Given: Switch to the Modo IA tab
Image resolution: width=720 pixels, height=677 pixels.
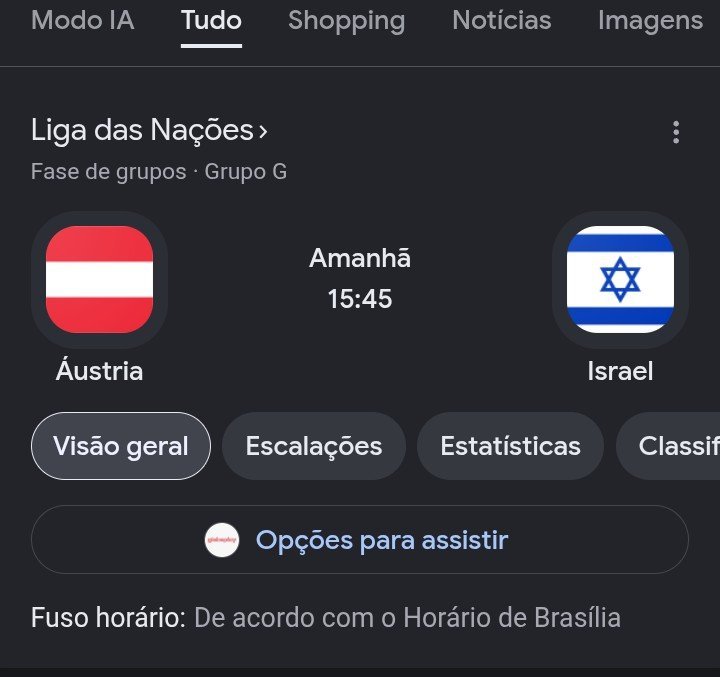Looking at the screenshot, I should [83, 21].
